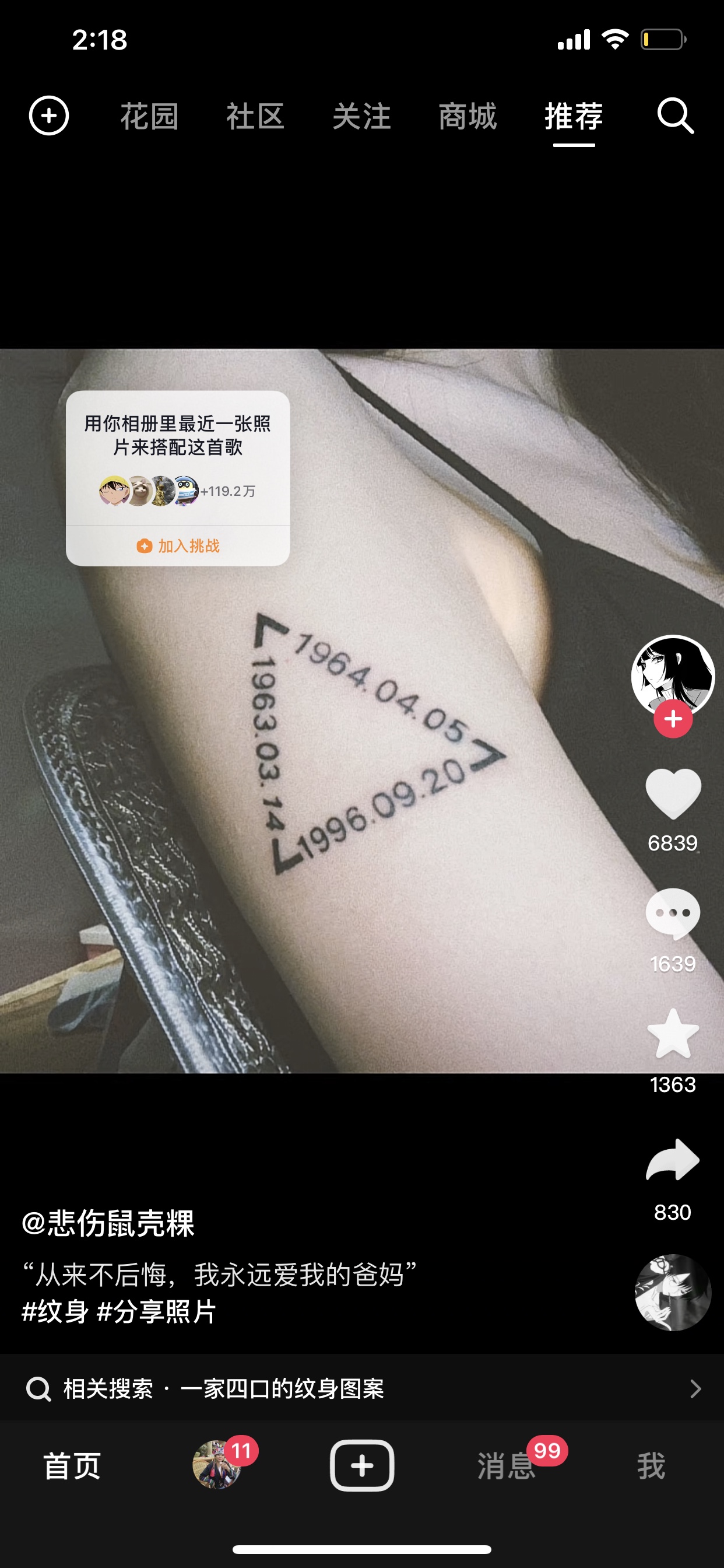Select the 推荐 tab
Viewport: 724px width, 1568px height.
coord(574,116)
